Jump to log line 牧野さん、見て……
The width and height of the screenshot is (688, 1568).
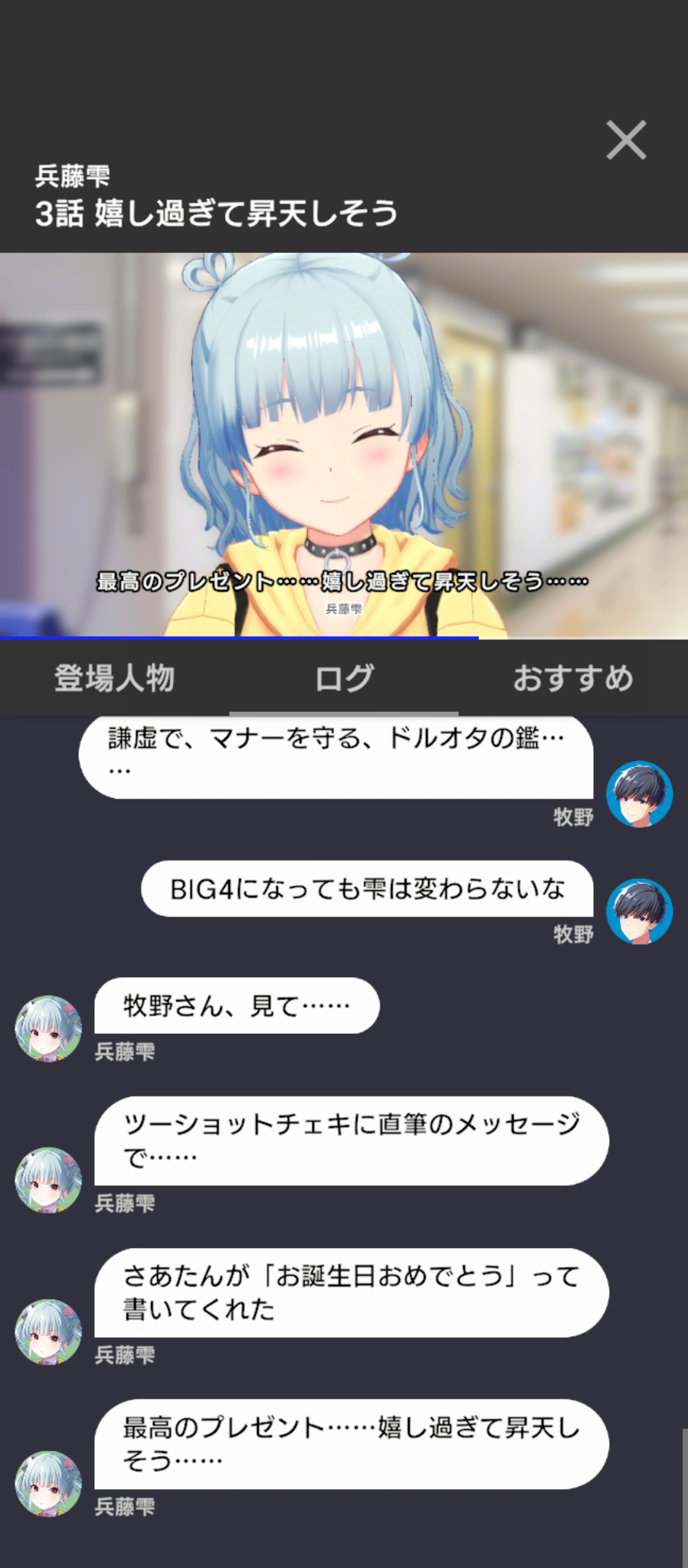pyautogui.click(x=236, y=1005)
